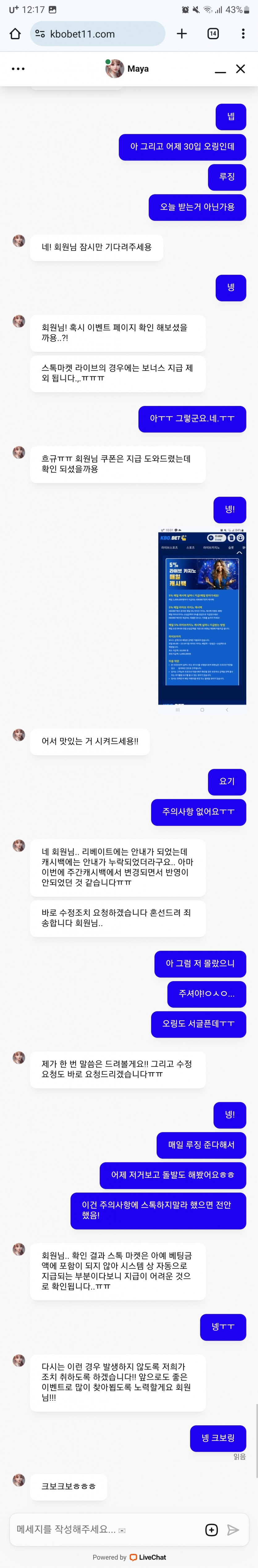258x1568 pixels.
Task: Open the browser overflow menu
Action: (243, 34)
